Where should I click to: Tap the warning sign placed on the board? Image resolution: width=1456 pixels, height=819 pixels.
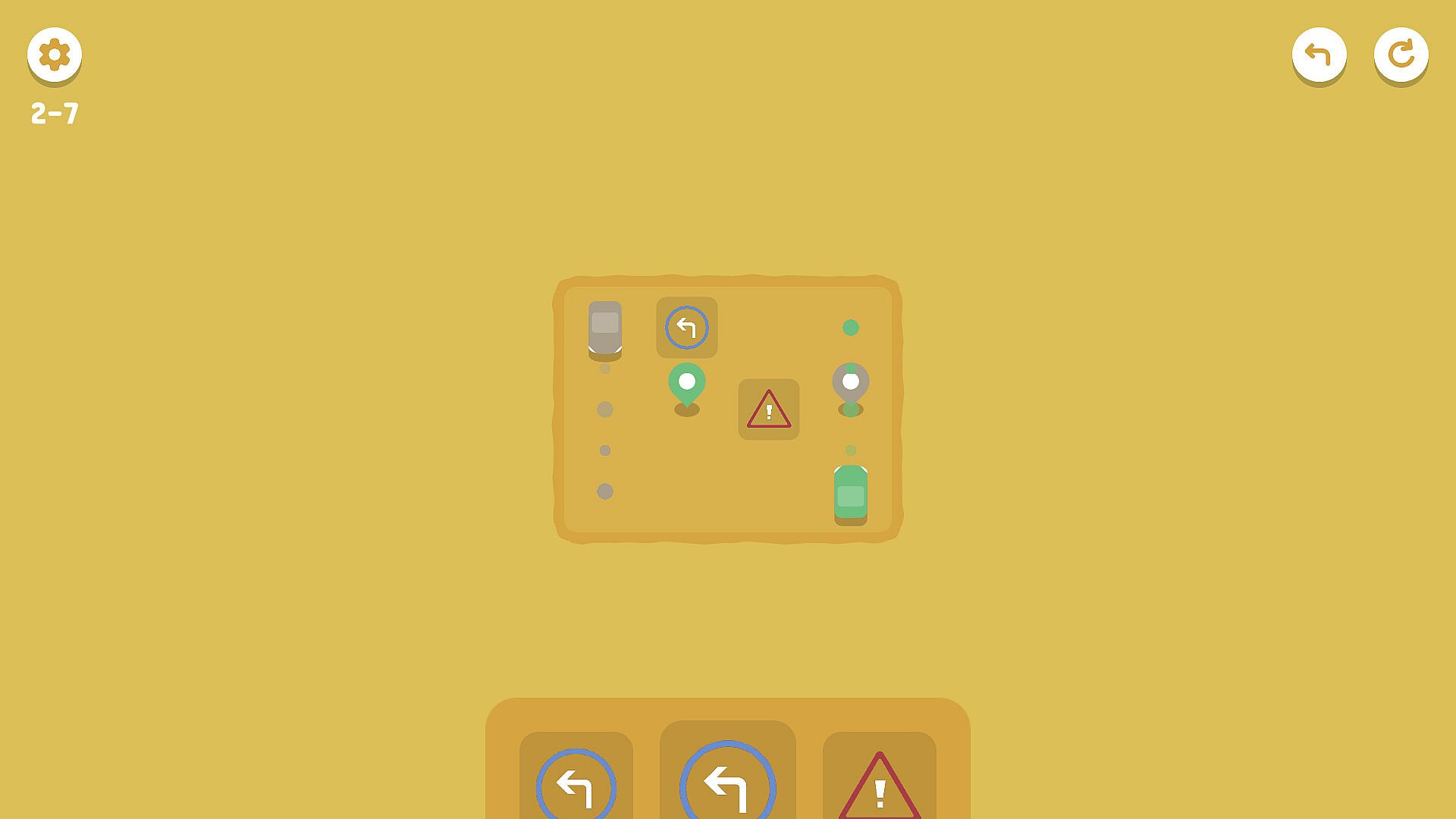coord(768,409)
